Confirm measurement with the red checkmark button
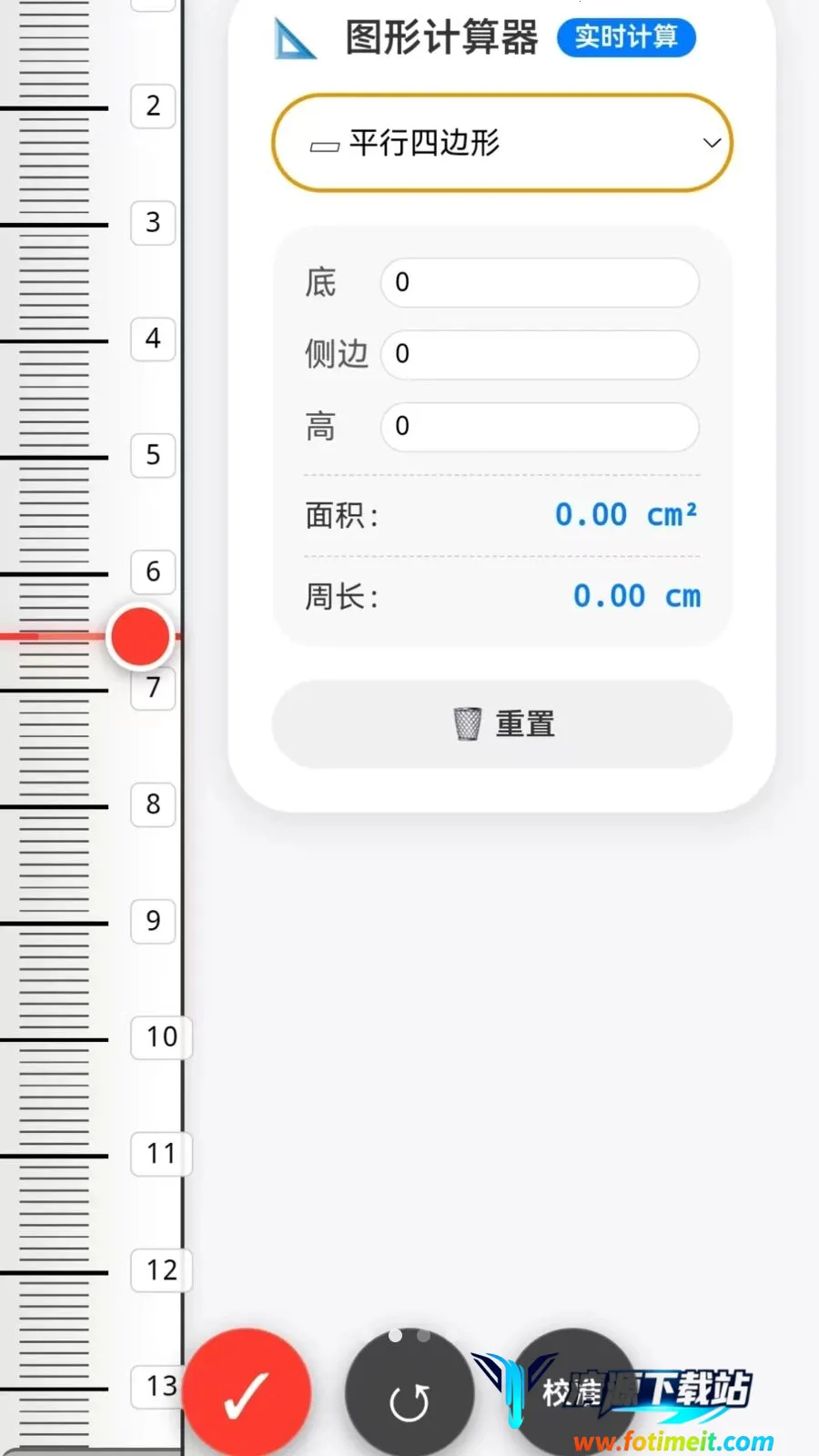The height and width of the screenshot is (1456, 819). coord(246,1393)
